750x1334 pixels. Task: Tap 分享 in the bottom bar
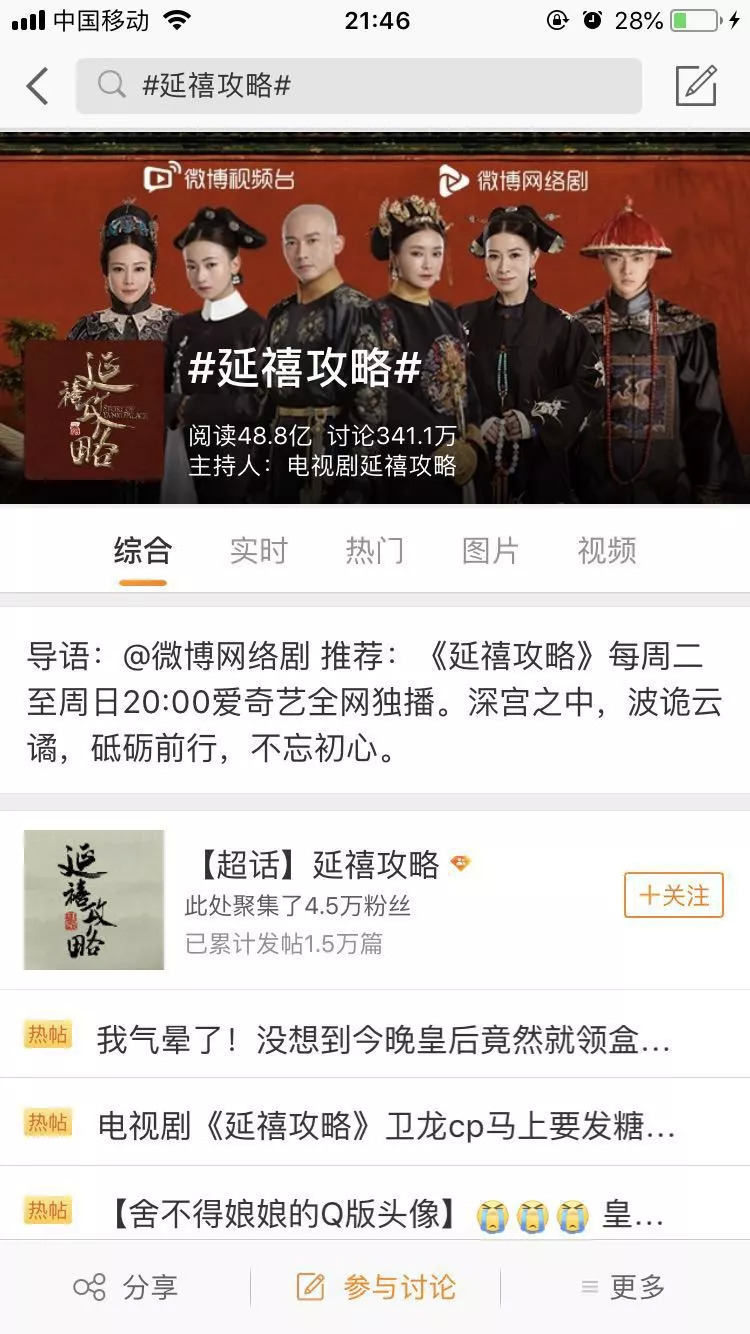coord(126,1287)
